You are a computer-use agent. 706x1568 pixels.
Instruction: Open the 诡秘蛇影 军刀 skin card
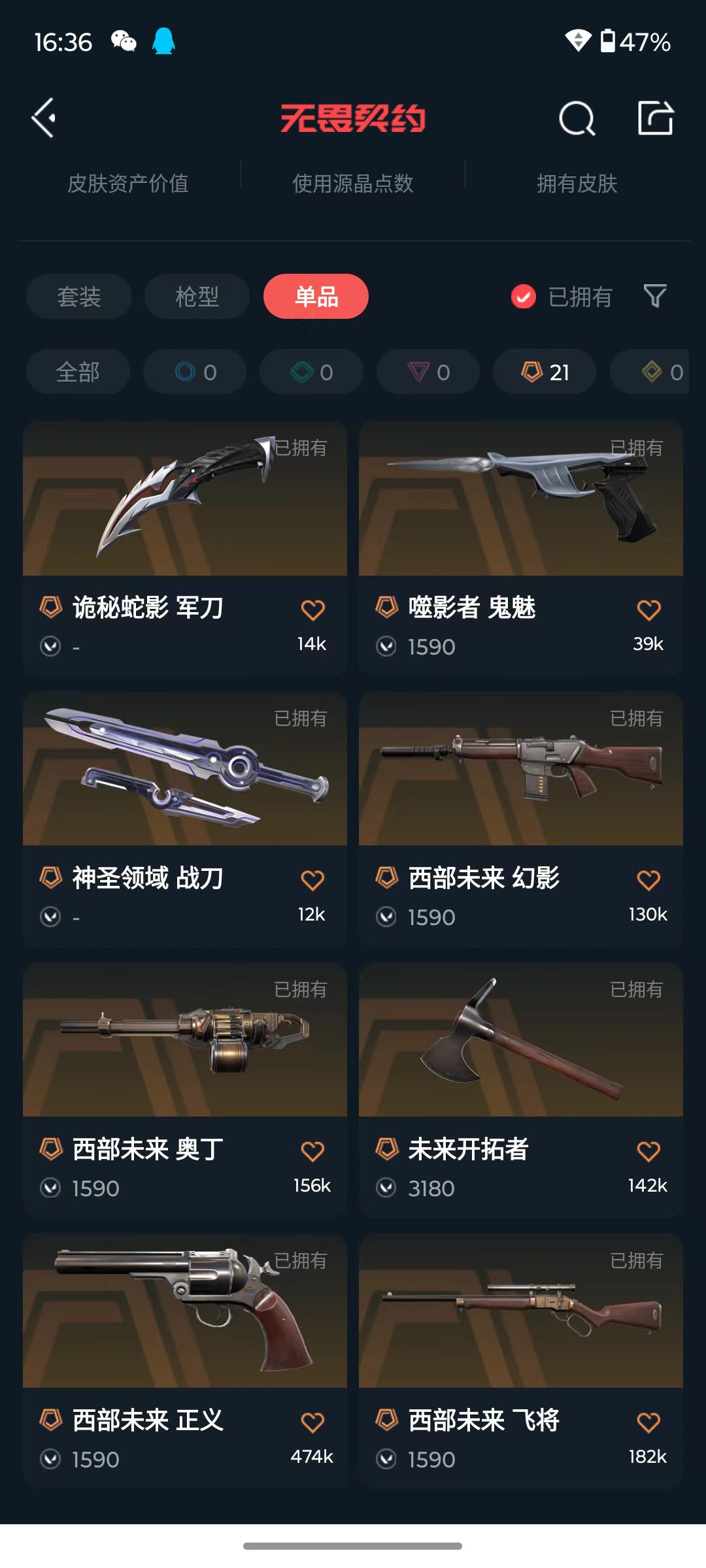coord(185,547)
